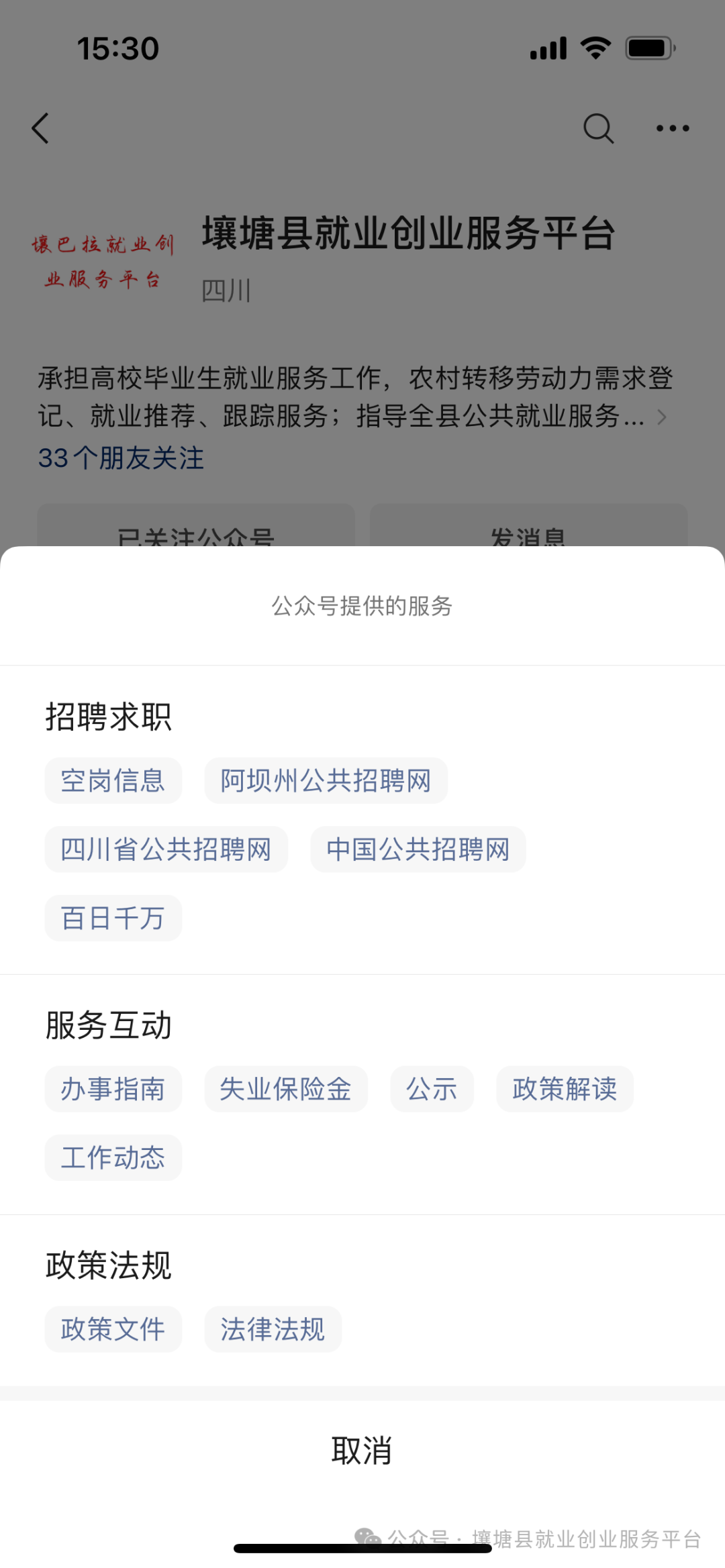Open the 政策文件 chip
This screenshot has width=725, height=1568.
(x=113, y=1329)
